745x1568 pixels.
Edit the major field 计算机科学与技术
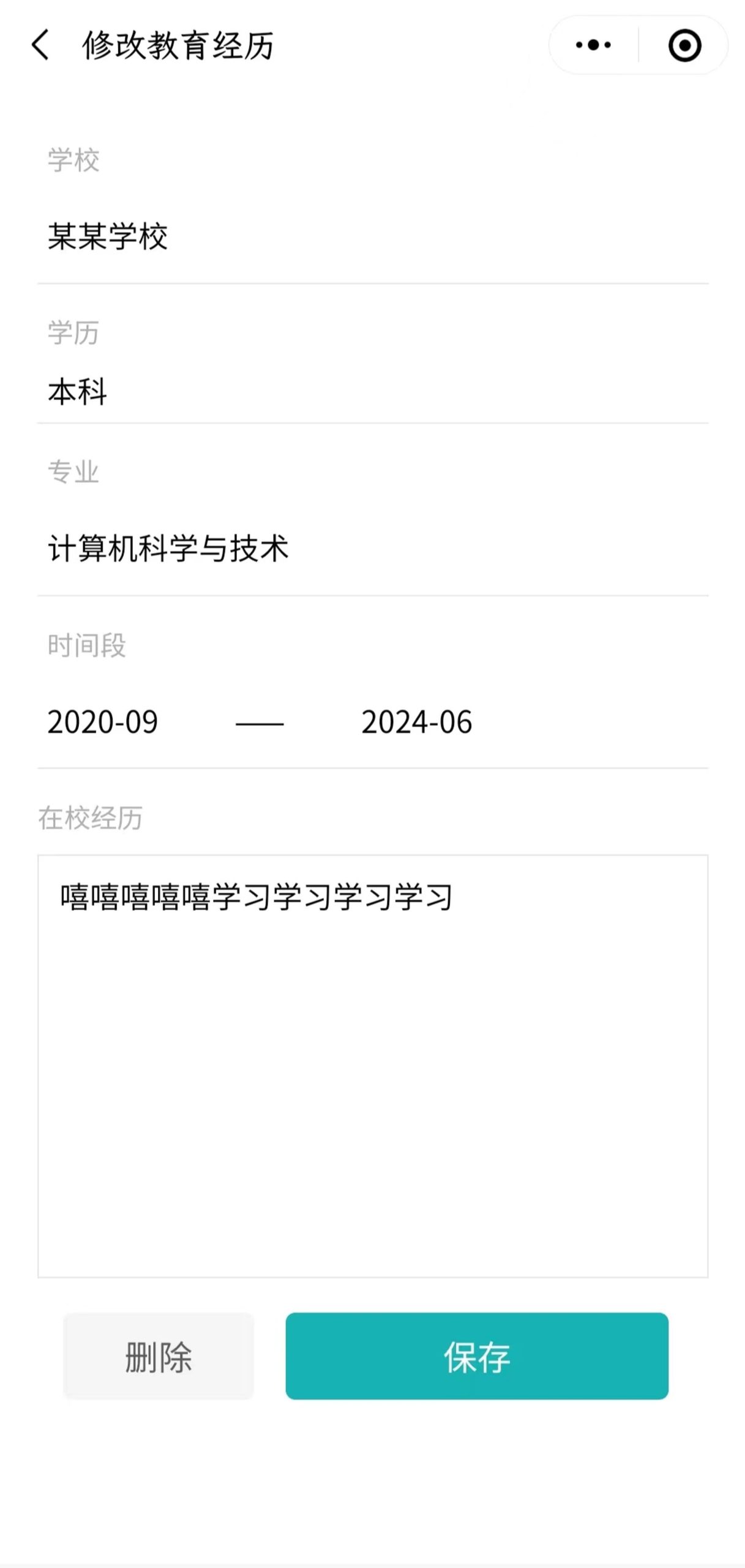click(x=245, y=548)
